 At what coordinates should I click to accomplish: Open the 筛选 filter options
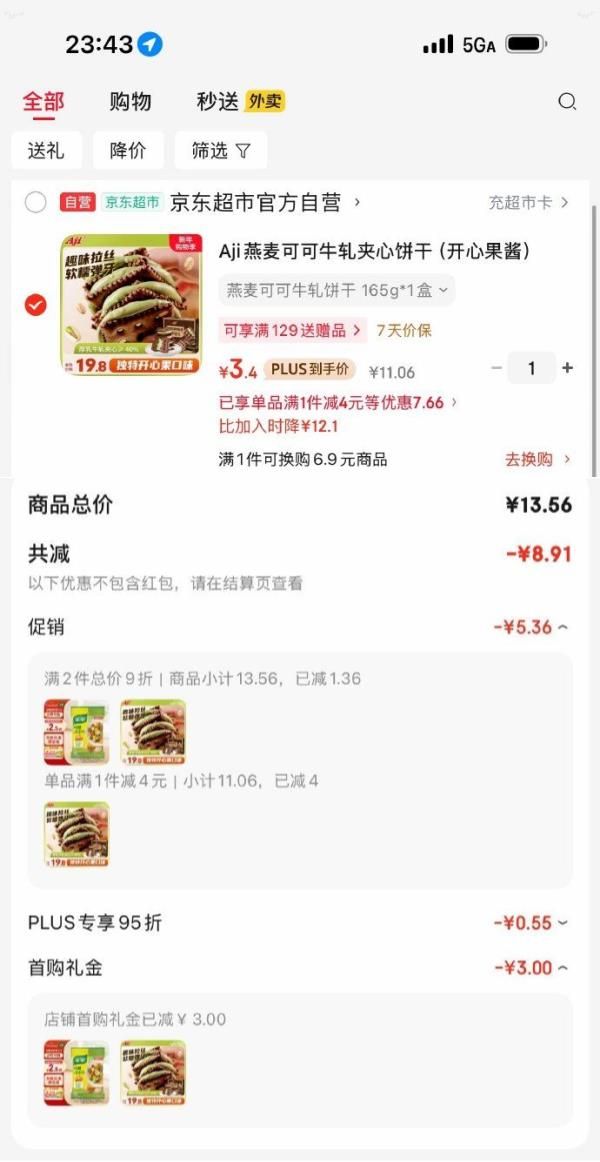[221, 151]
